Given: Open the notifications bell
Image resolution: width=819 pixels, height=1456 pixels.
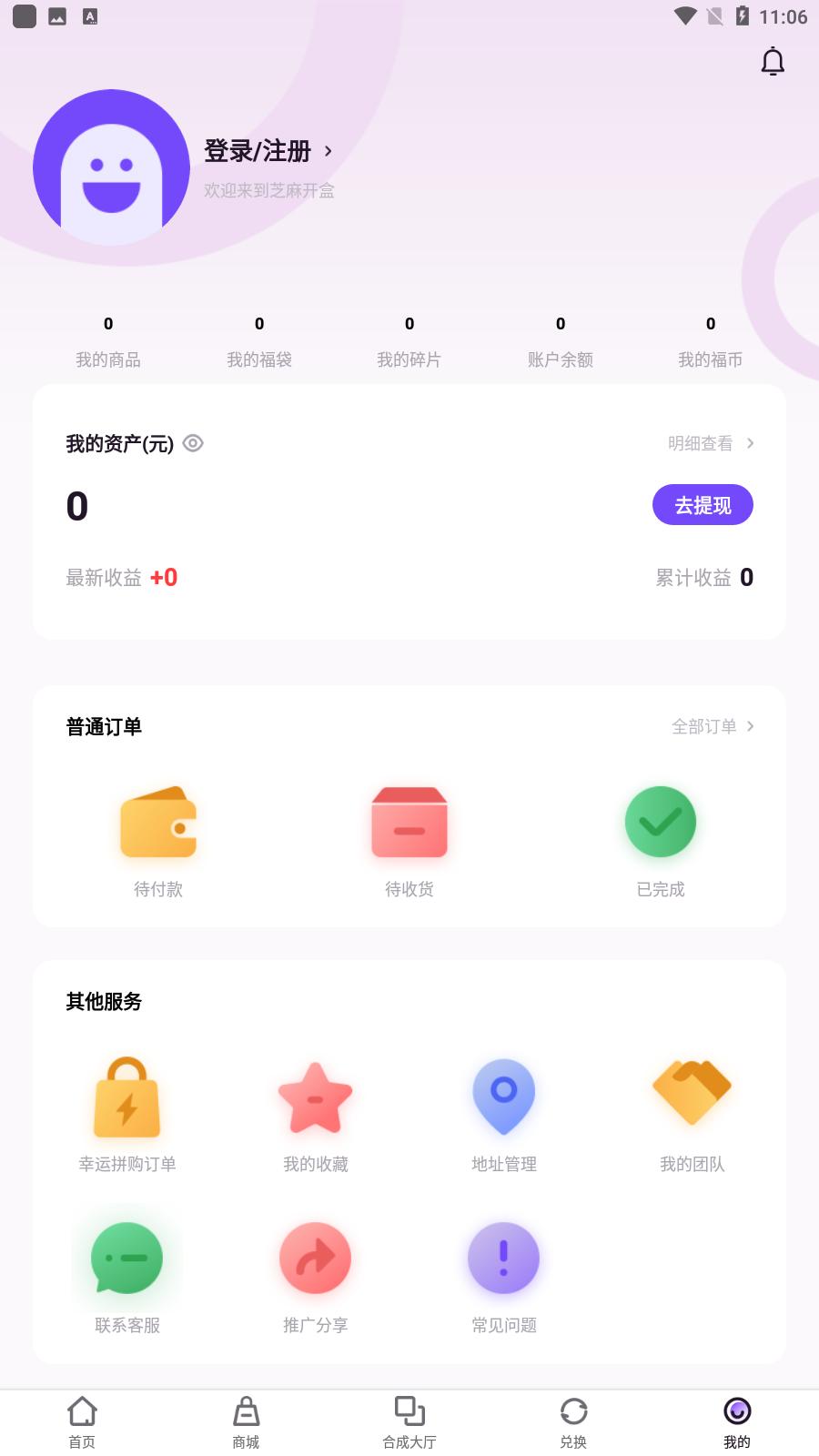Looking at the screenshot, I should coord(773,62).
